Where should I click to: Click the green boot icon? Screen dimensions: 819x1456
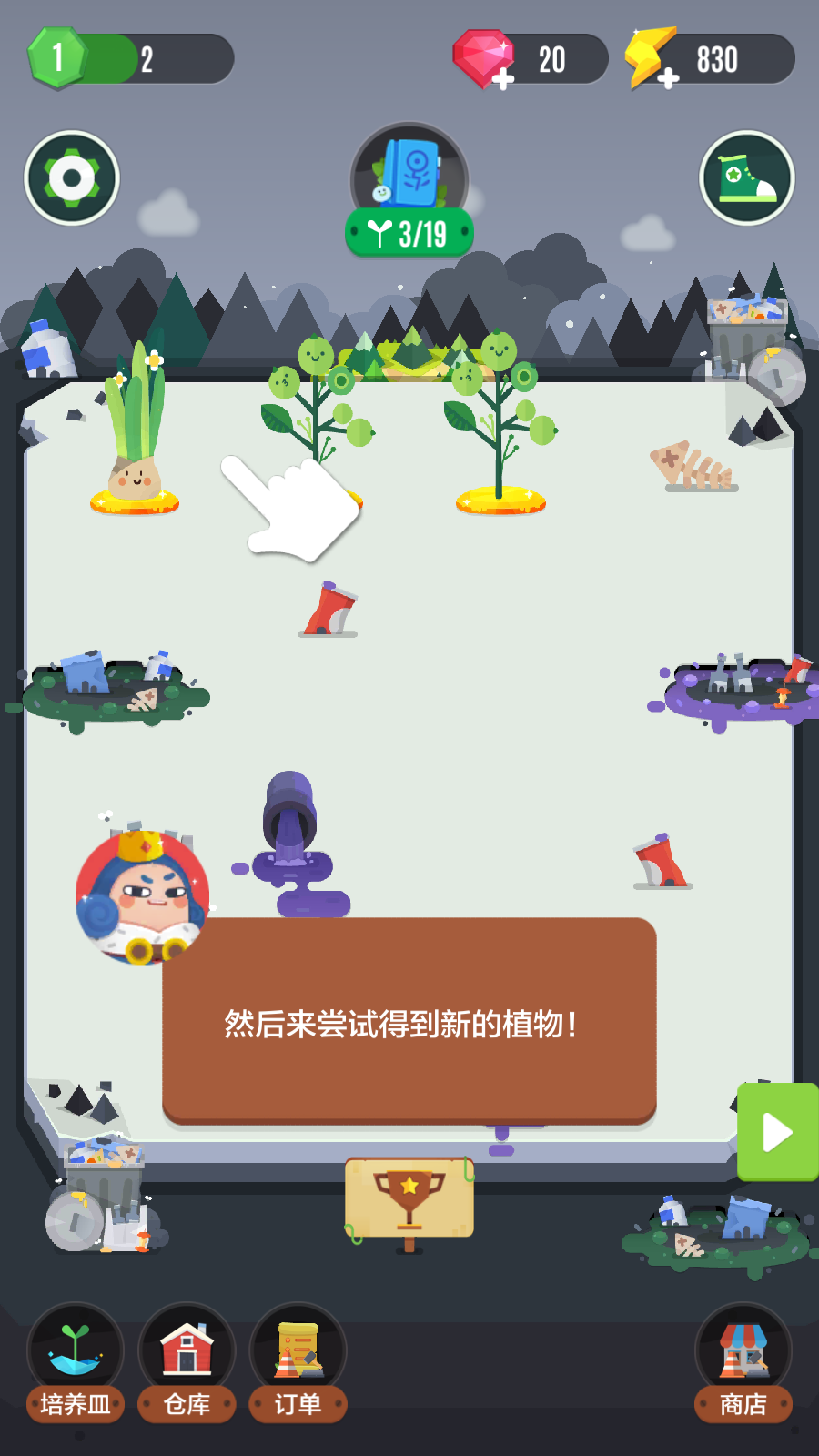(746, 176)
